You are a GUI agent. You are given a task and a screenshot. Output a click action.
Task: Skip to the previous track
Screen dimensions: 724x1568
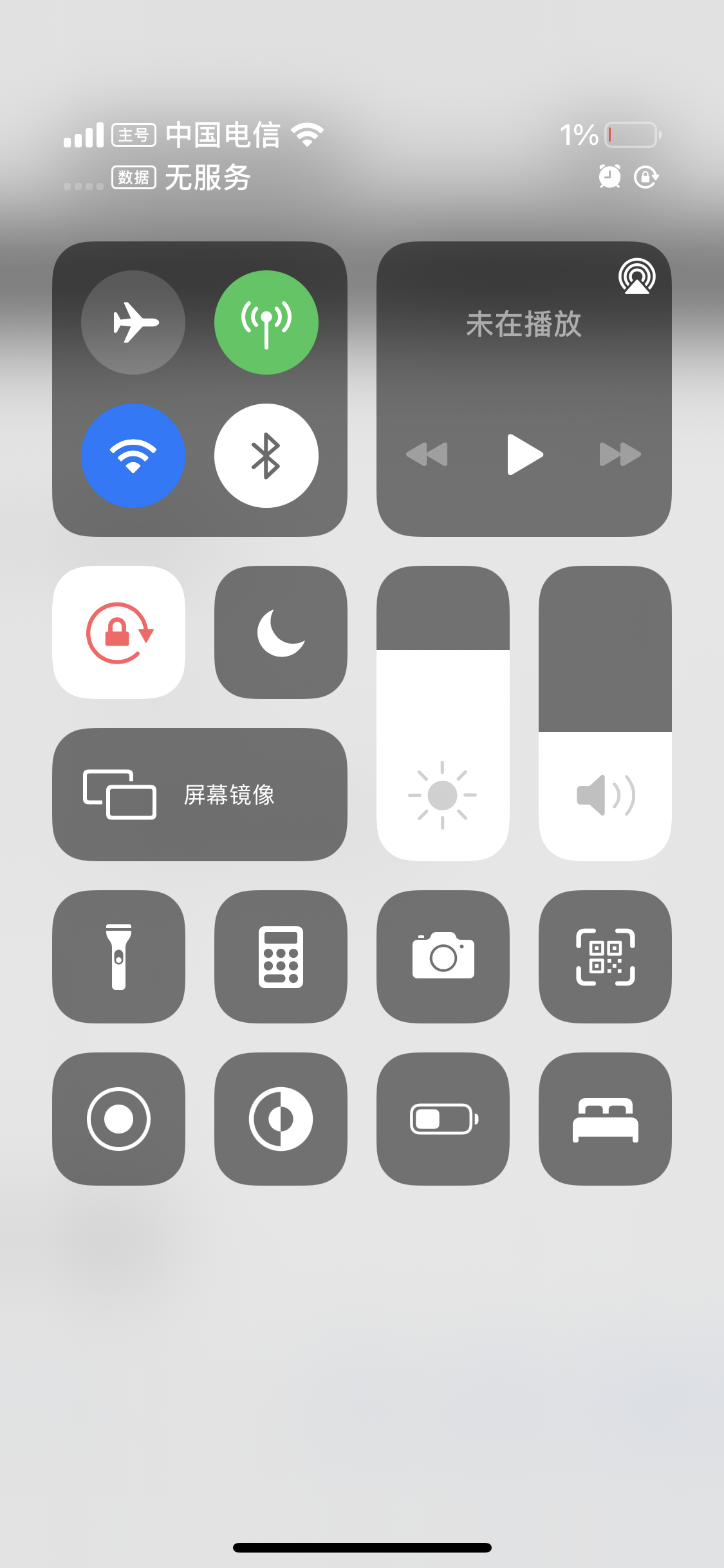(x=427, y=454)
